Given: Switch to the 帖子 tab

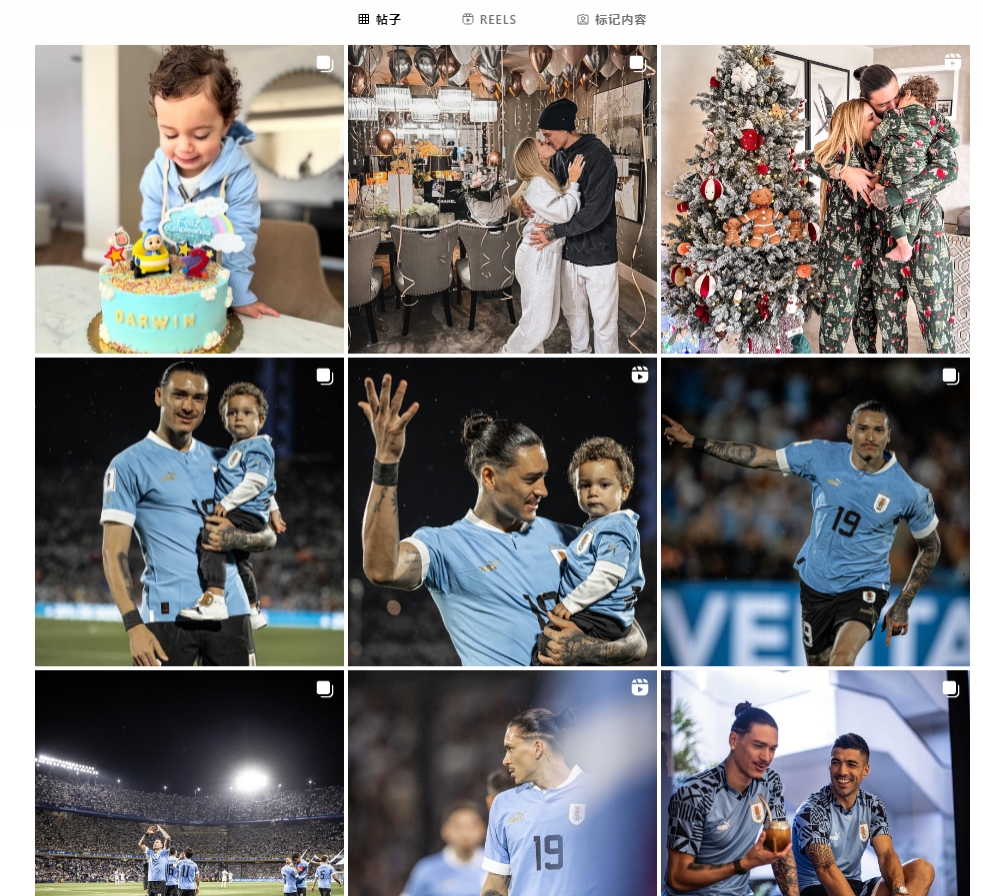Looking at the screenshot, I should 380,20.
